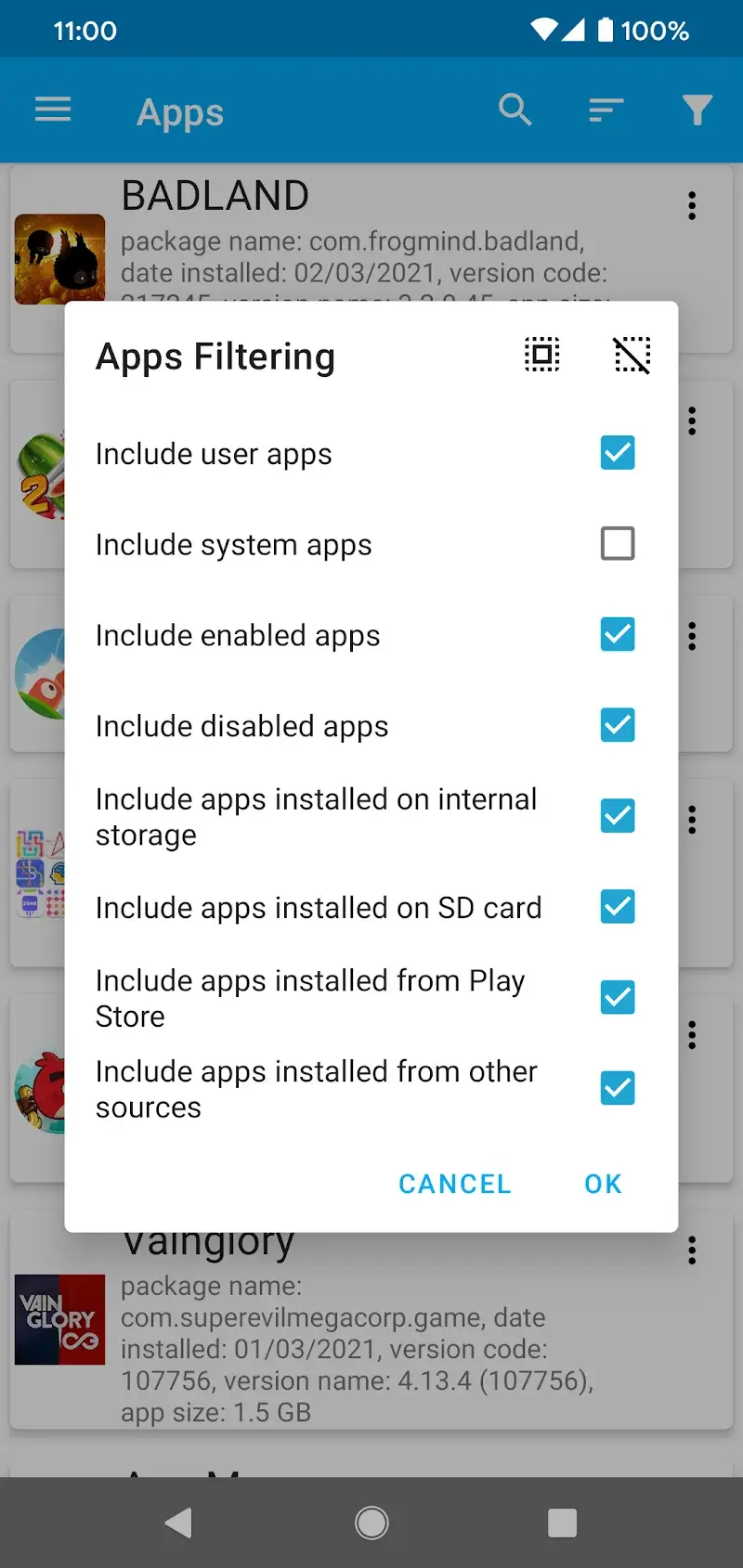Open the filter icon in the app bar

pyautogui.click(x=697, y=110)
